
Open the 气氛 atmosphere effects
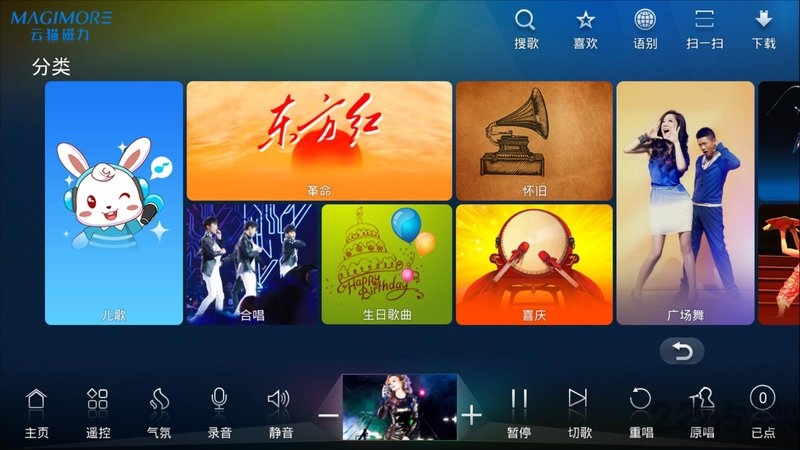(158, 410)
